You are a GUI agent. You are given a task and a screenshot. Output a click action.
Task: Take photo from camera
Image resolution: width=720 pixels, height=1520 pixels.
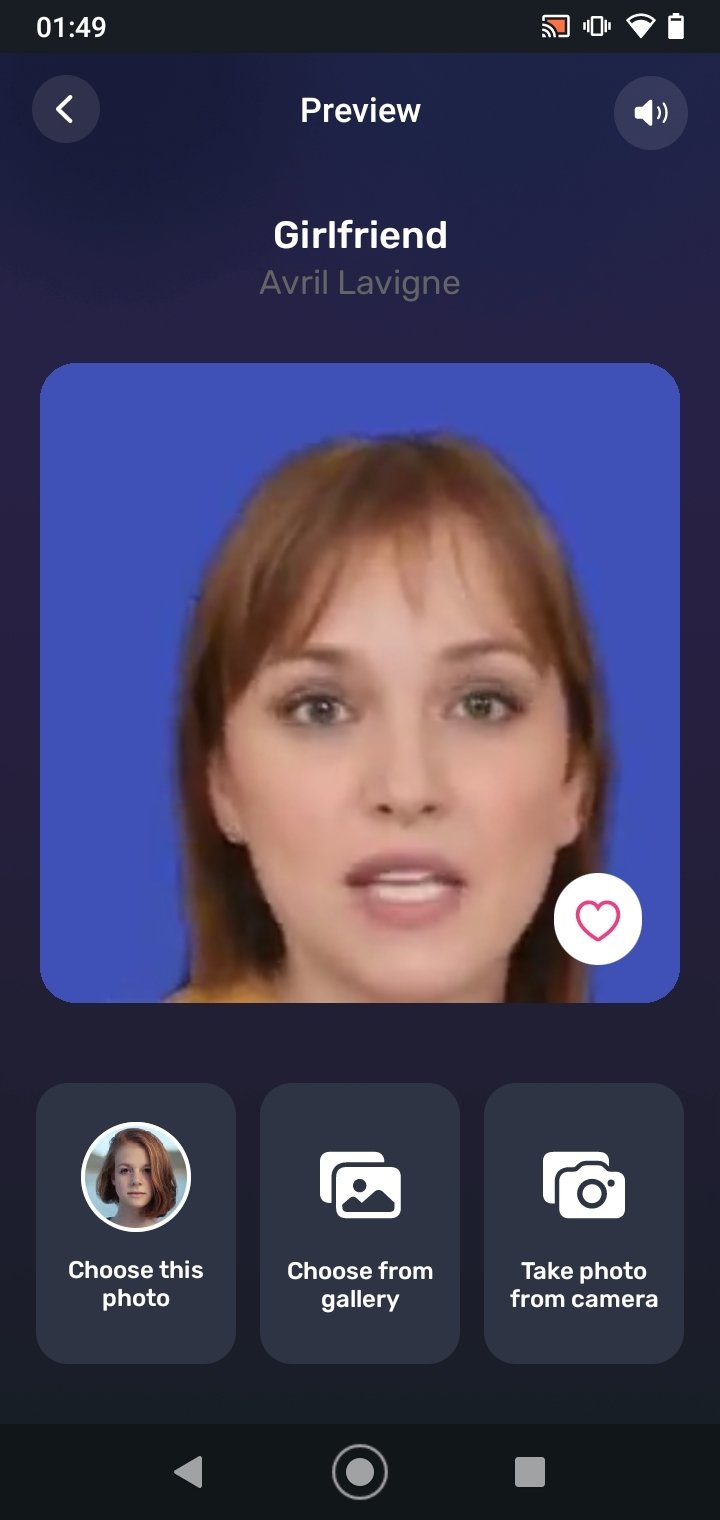click(x=584, y=1223)
